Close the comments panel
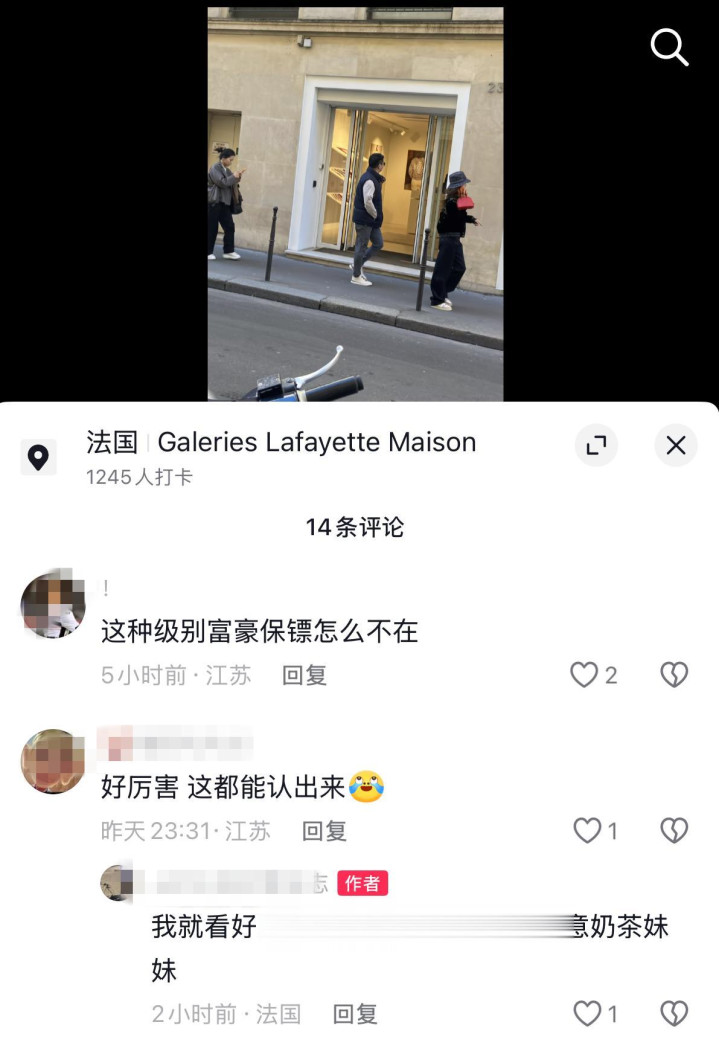 676,446
